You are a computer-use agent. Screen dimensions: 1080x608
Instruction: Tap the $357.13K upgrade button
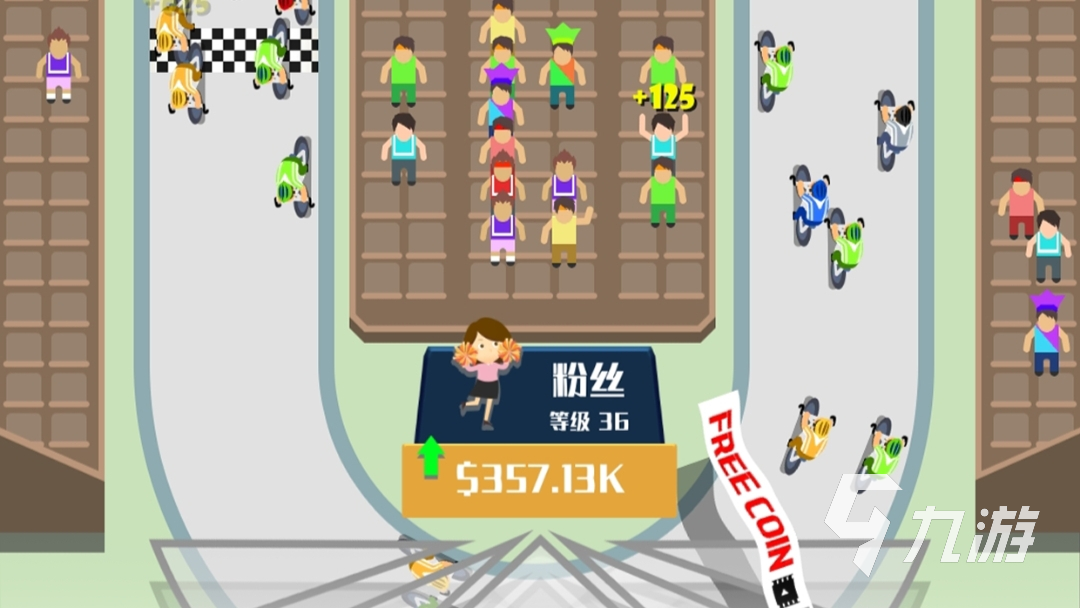(540, 480)
